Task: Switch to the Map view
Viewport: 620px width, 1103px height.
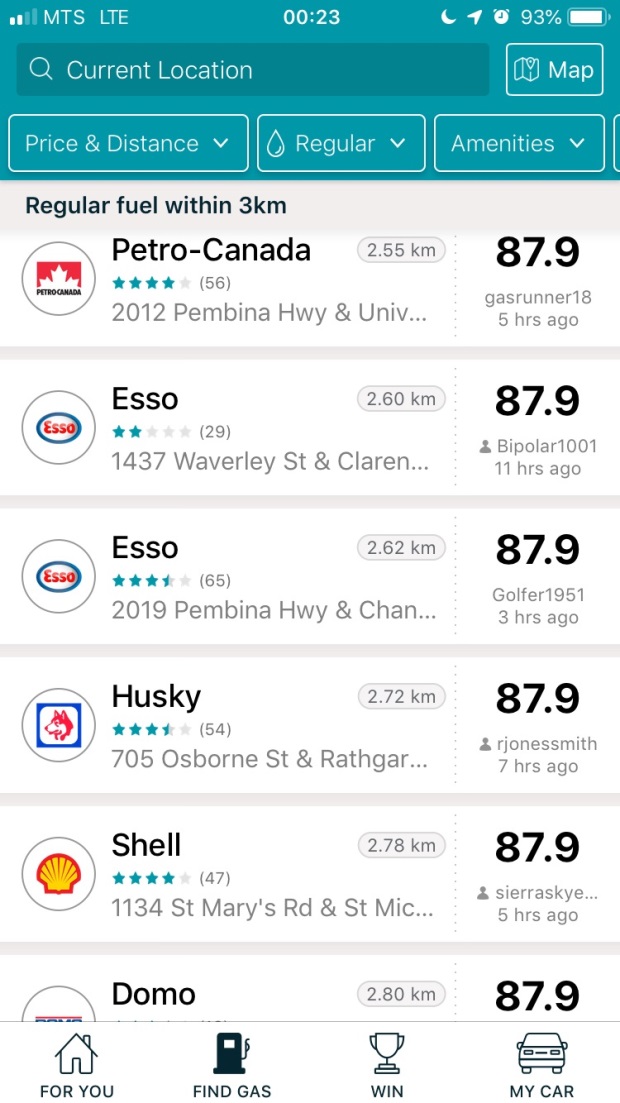Action: point(554,70)
